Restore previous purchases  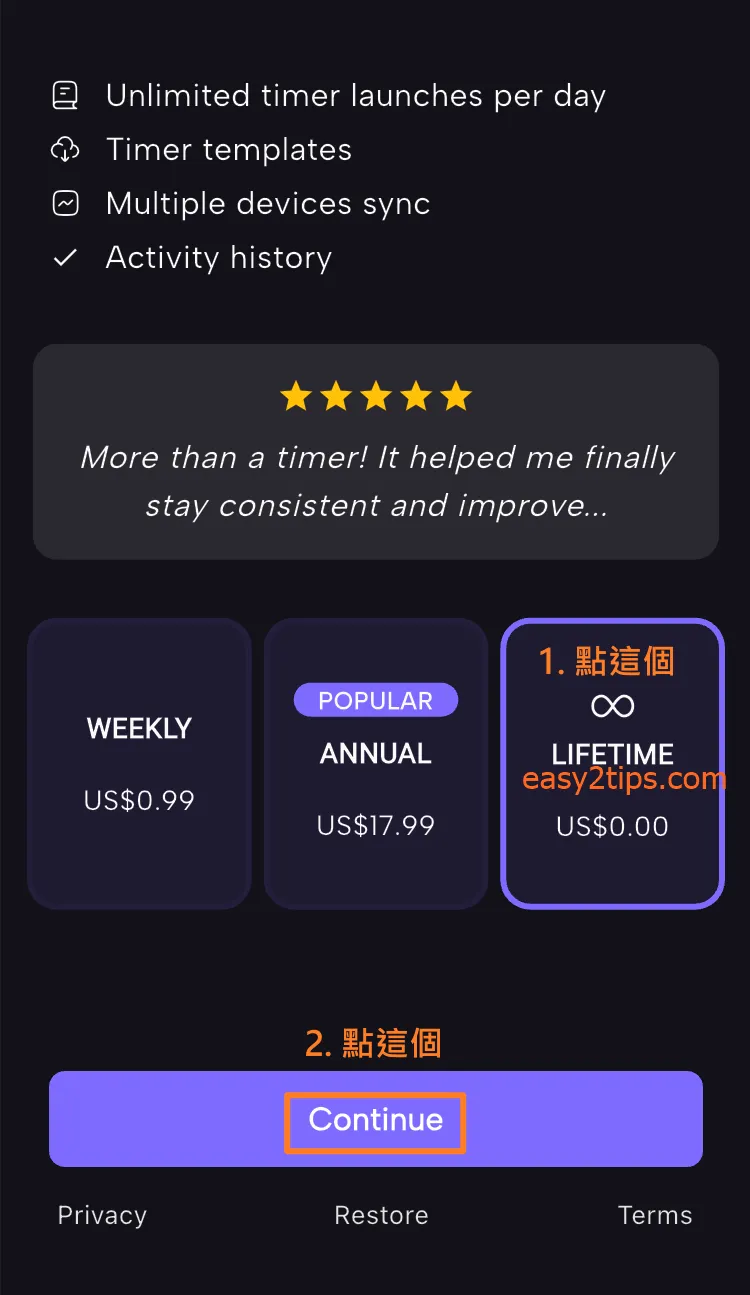click(381, 1215)
